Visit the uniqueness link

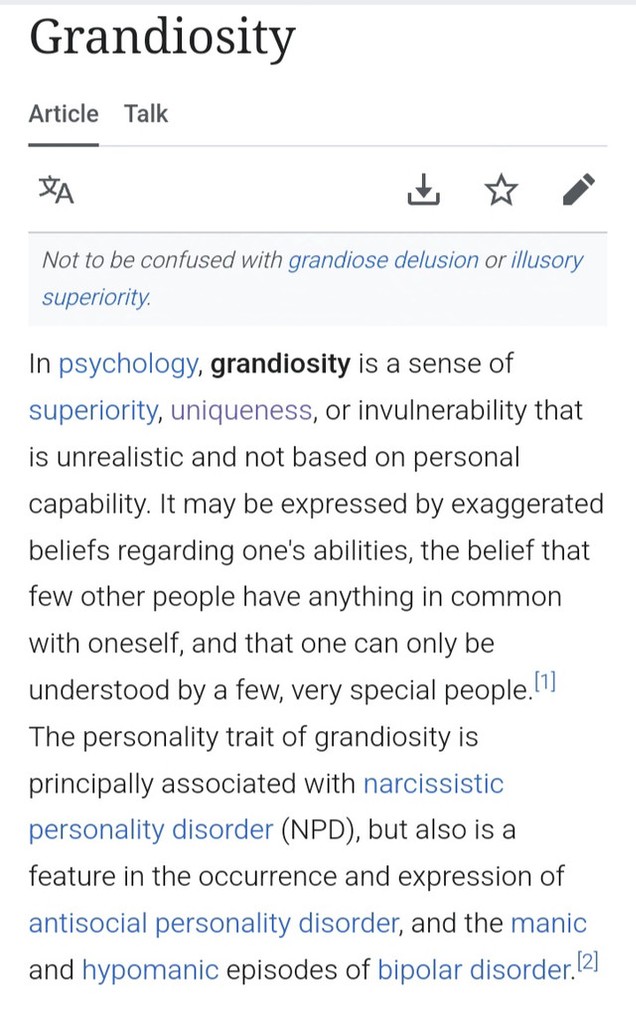(240, 410)
